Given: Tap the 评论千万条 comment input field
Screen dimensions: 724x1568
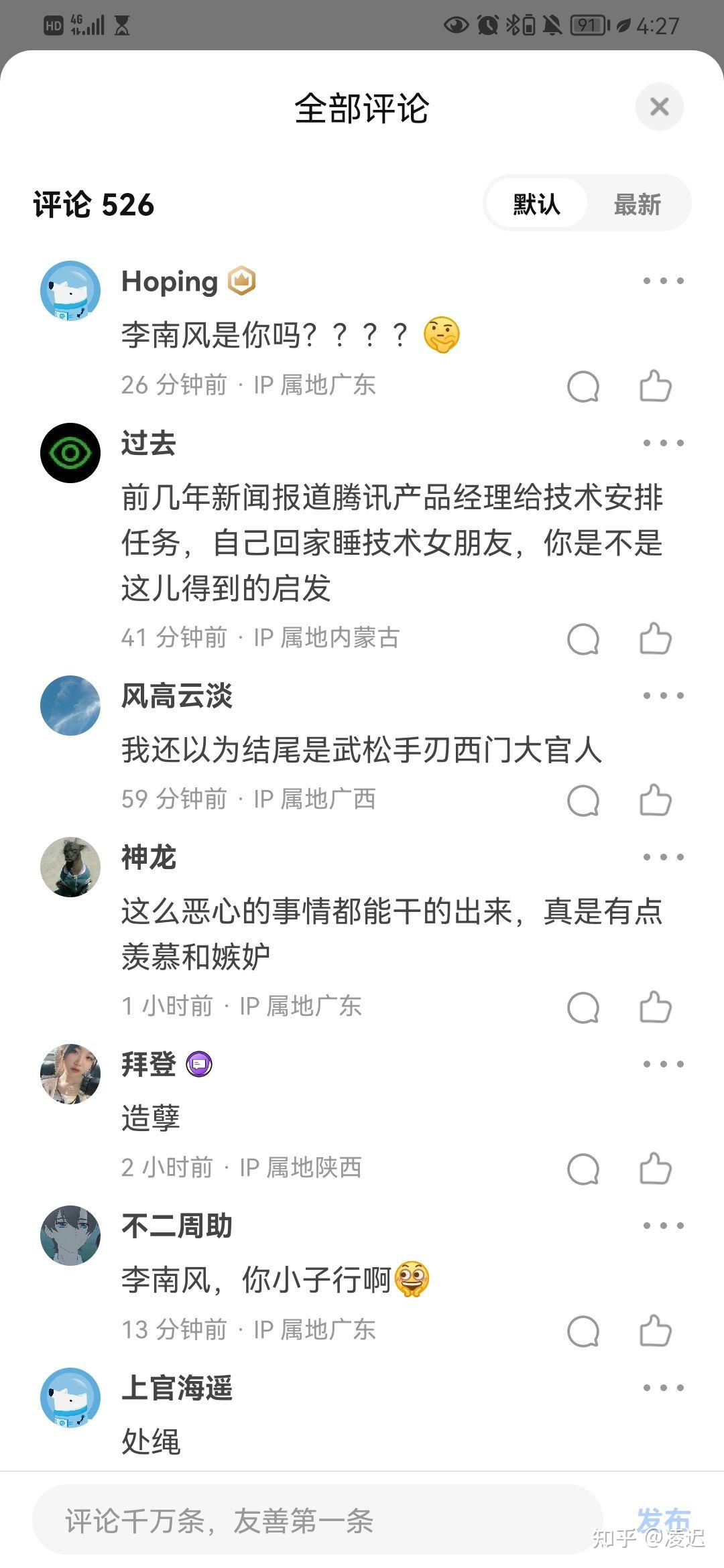Looking at the screenshot, I should [316, 1520].
